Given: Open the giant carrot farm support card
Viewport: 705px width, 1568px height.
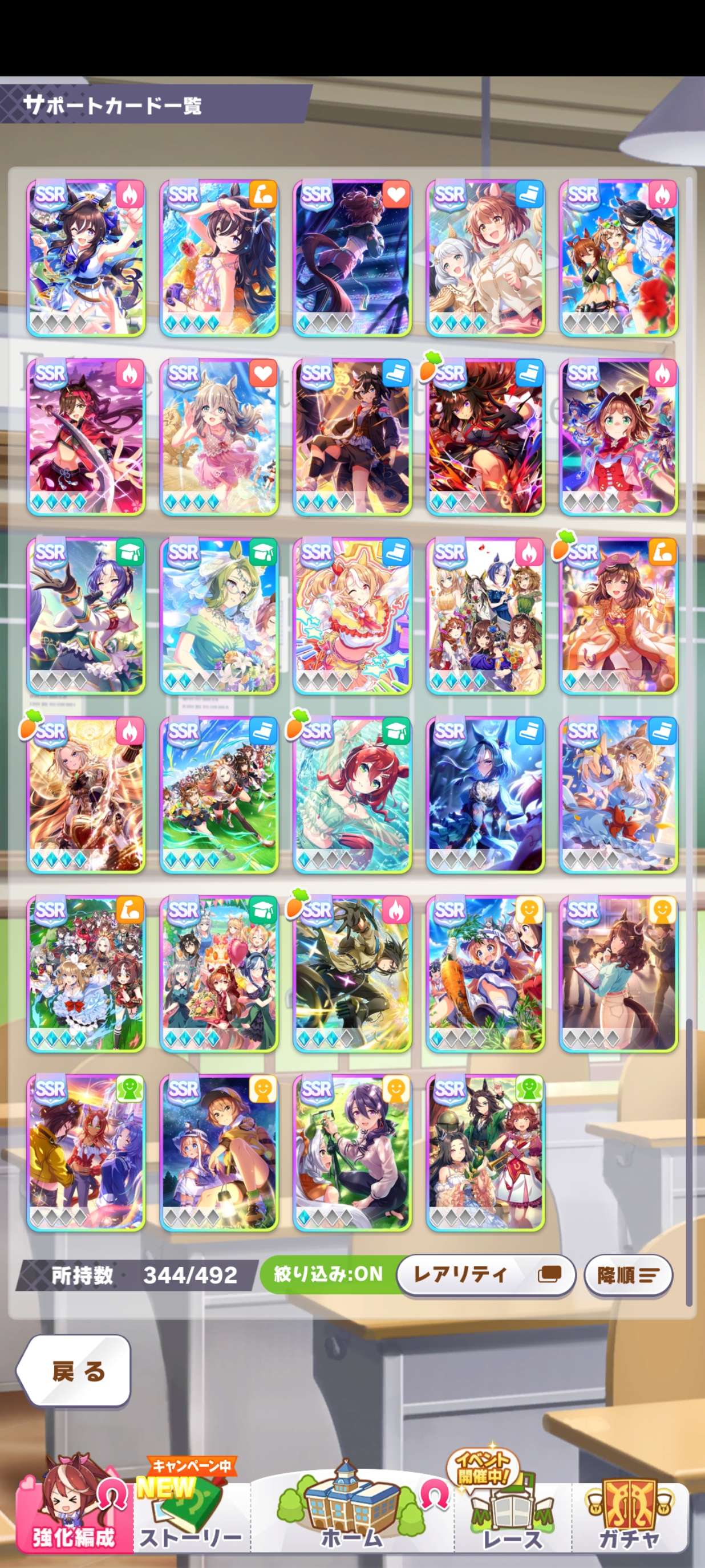Looking at the screenshot, I should 485,974.
